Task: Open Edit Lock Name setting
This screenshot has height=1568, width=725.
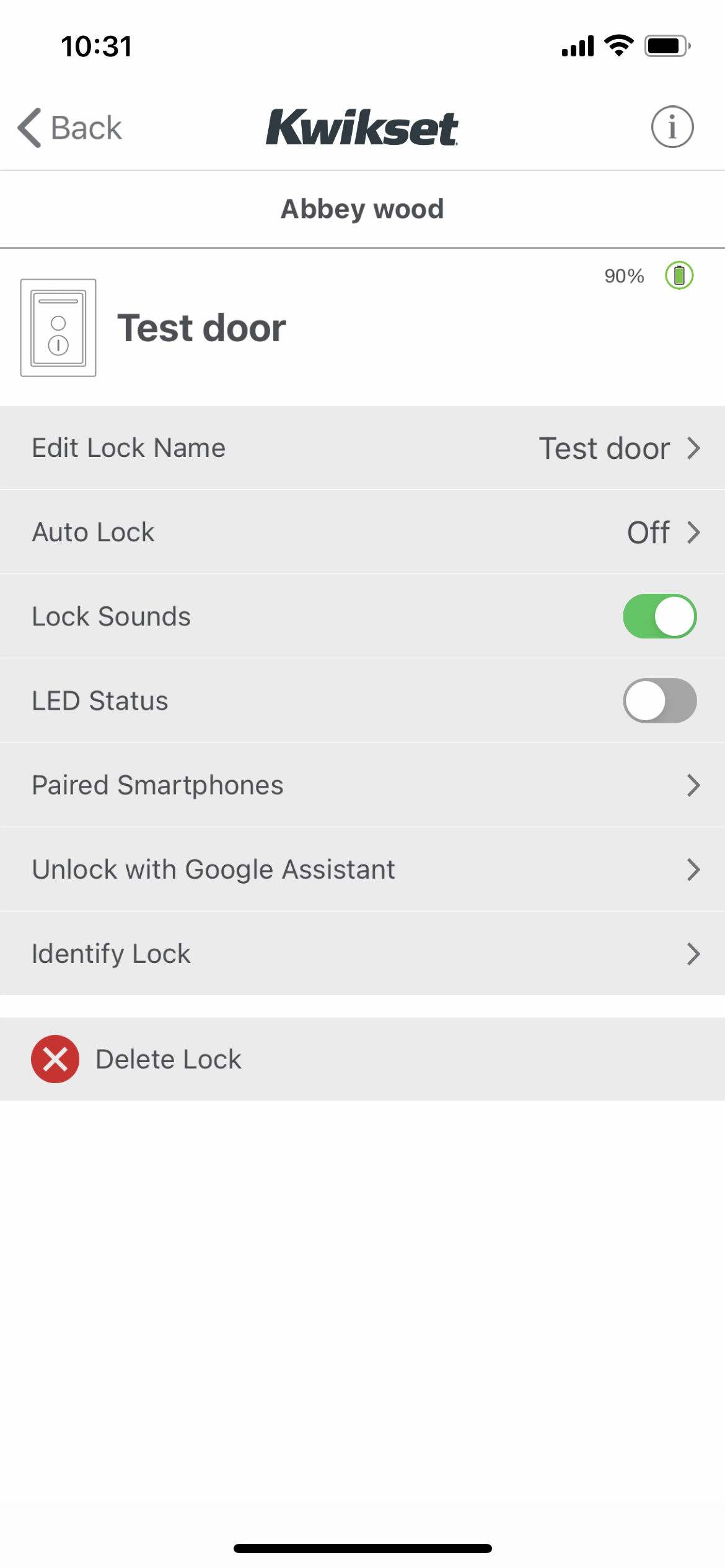Action: tap(362, 448)
